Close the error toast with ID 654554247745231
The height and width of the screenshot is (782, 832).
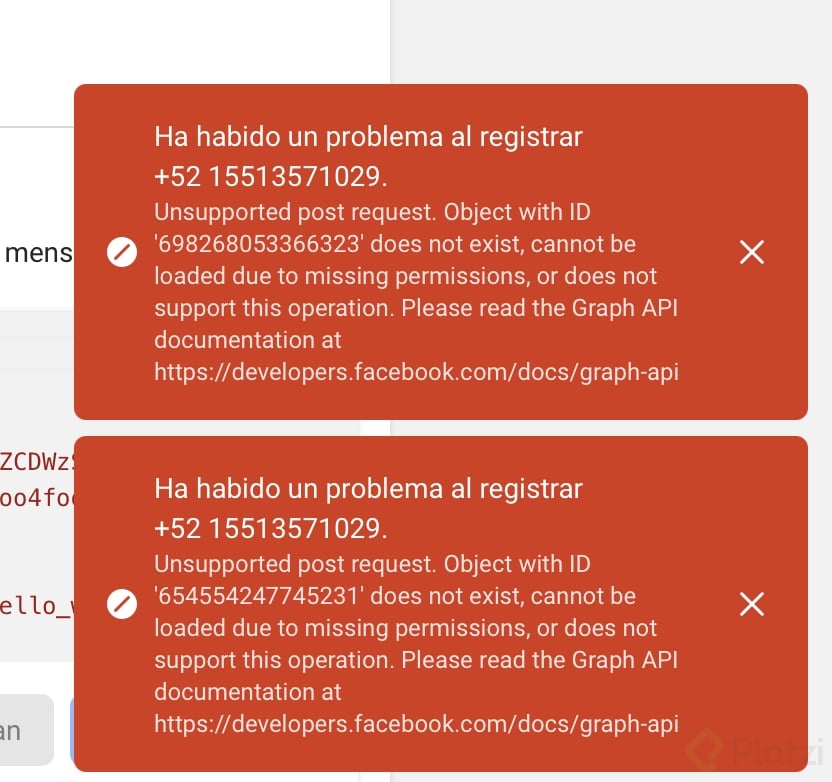pos(751,604)
